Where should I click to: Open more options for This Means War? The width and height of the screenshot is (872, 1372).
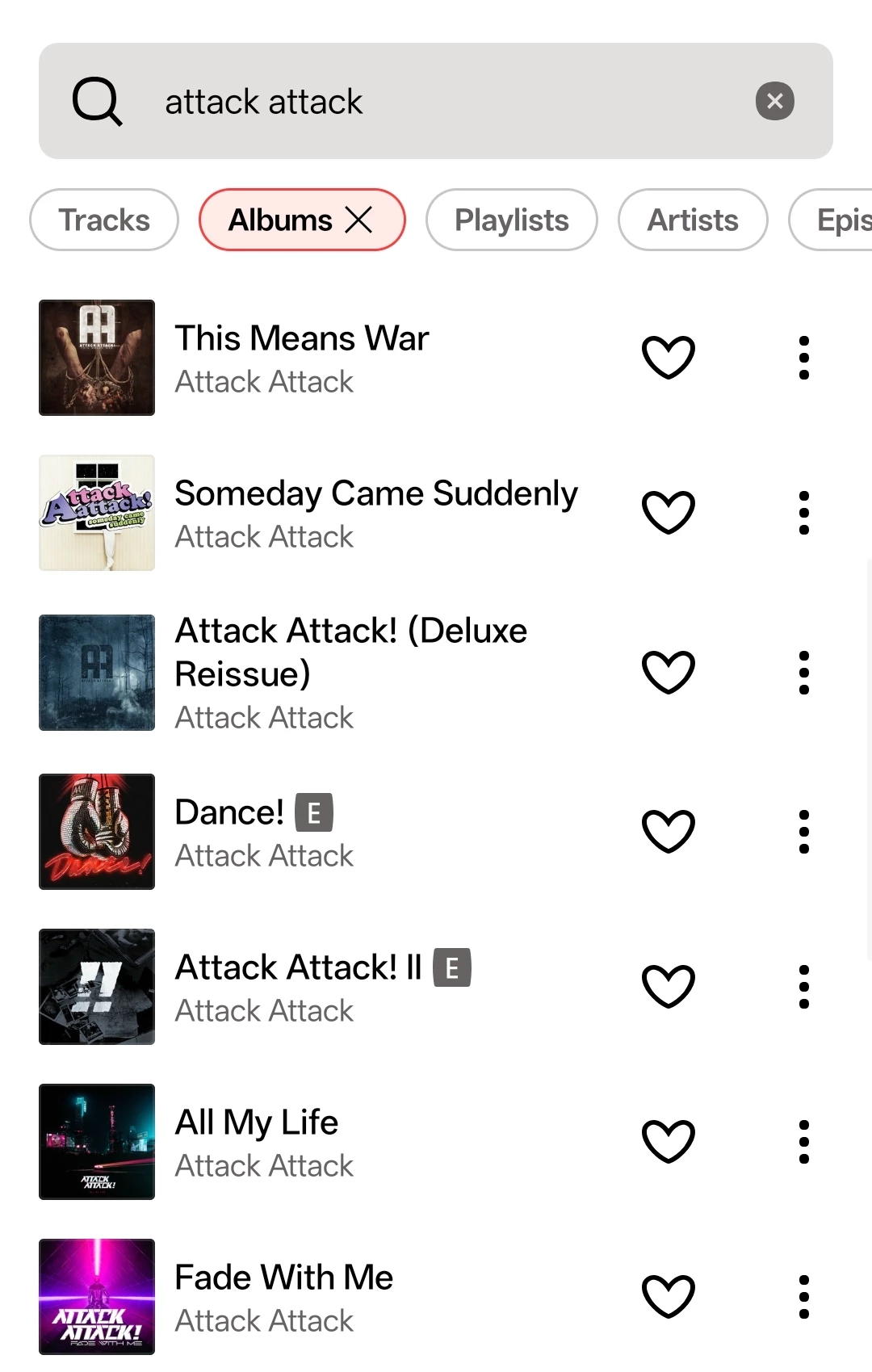(x=803, y=357)
